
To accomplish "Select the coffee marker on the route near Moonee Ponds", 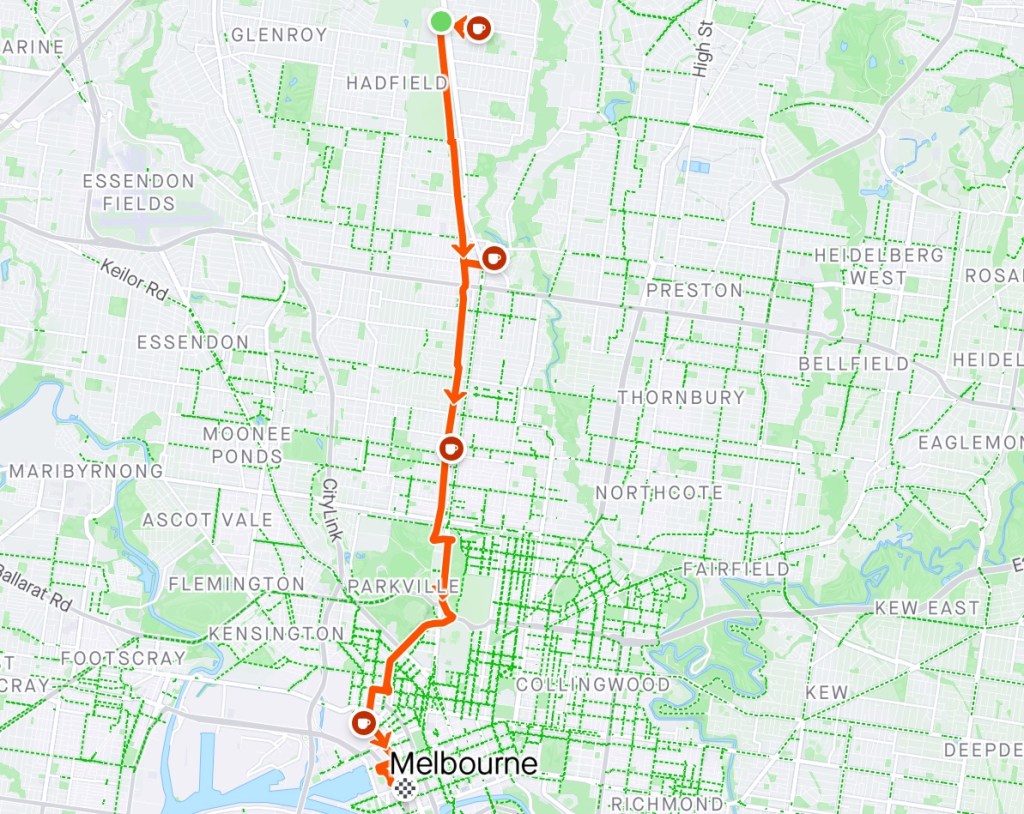I will (452, 449).
